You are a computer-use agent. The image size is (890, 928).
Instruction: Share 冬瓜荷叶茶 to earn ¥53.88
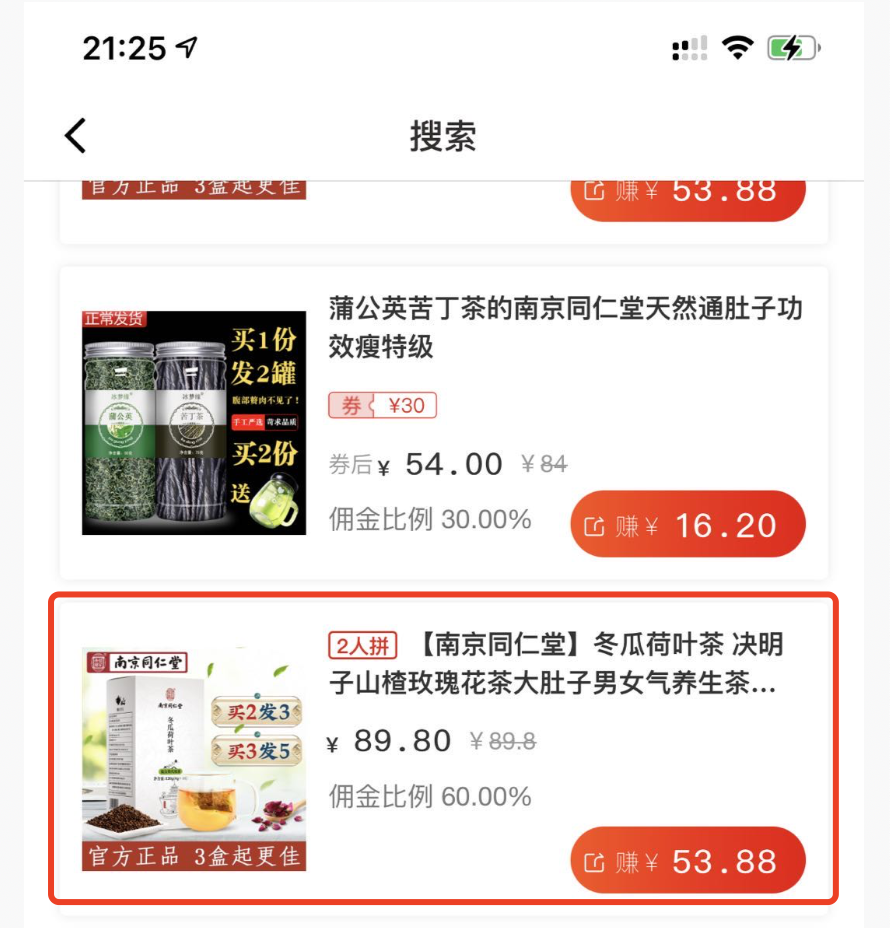click(x=687, y=860)
